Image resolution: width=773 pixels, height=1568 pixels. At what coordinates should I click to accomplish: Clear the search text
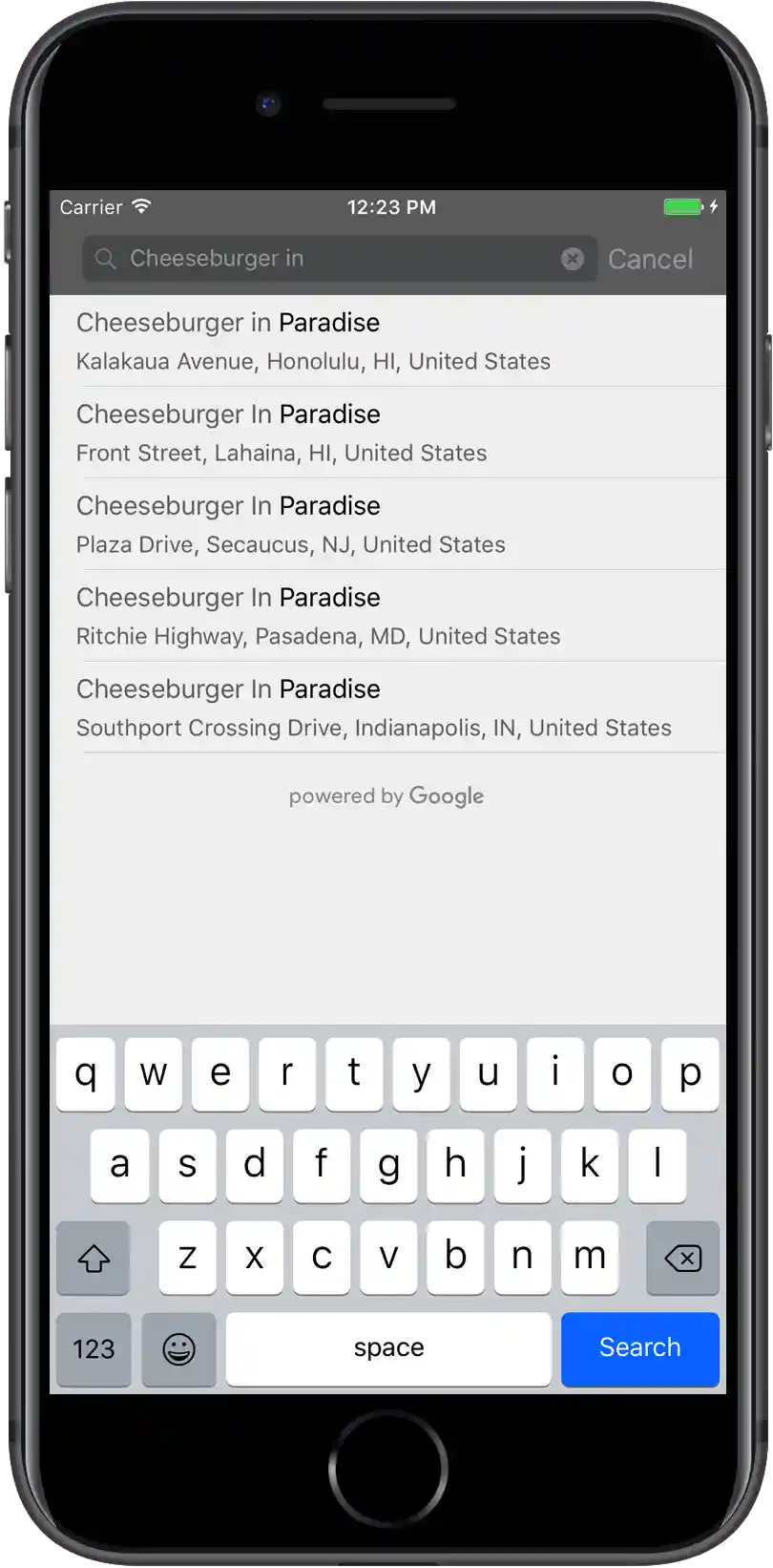pyautogui.click(x=572, y=259)
